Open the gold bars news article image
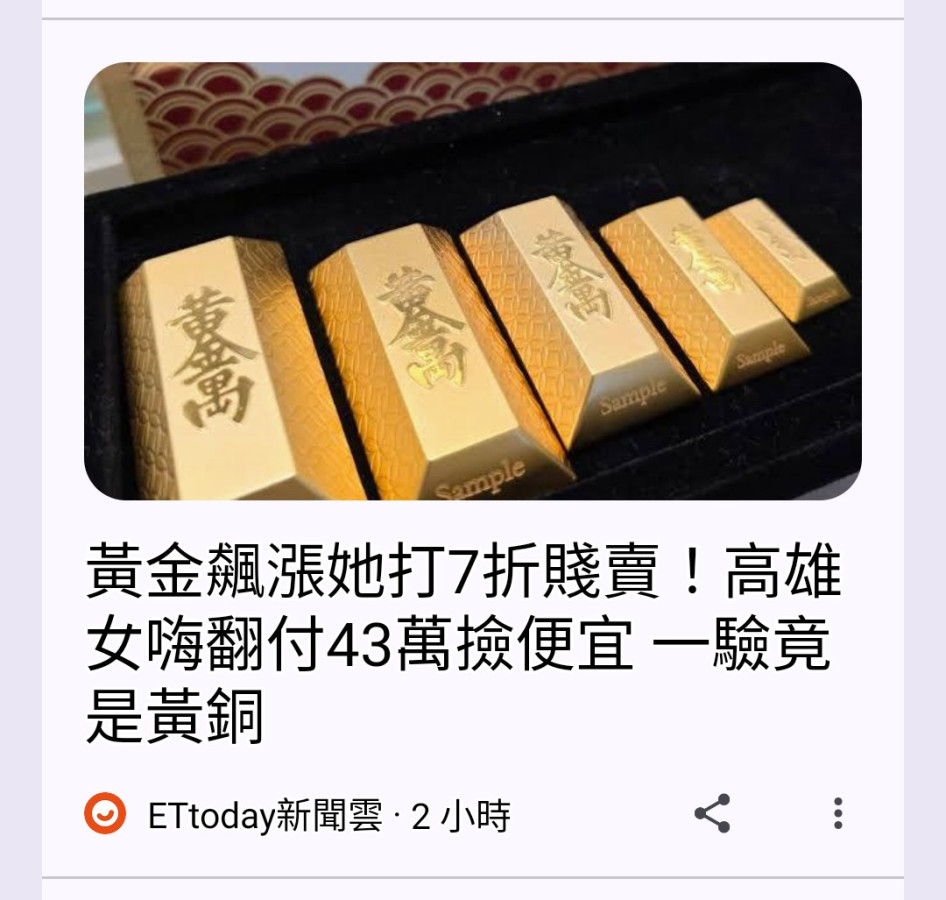This screenshot has width=946, height=900. pos(472,281)
